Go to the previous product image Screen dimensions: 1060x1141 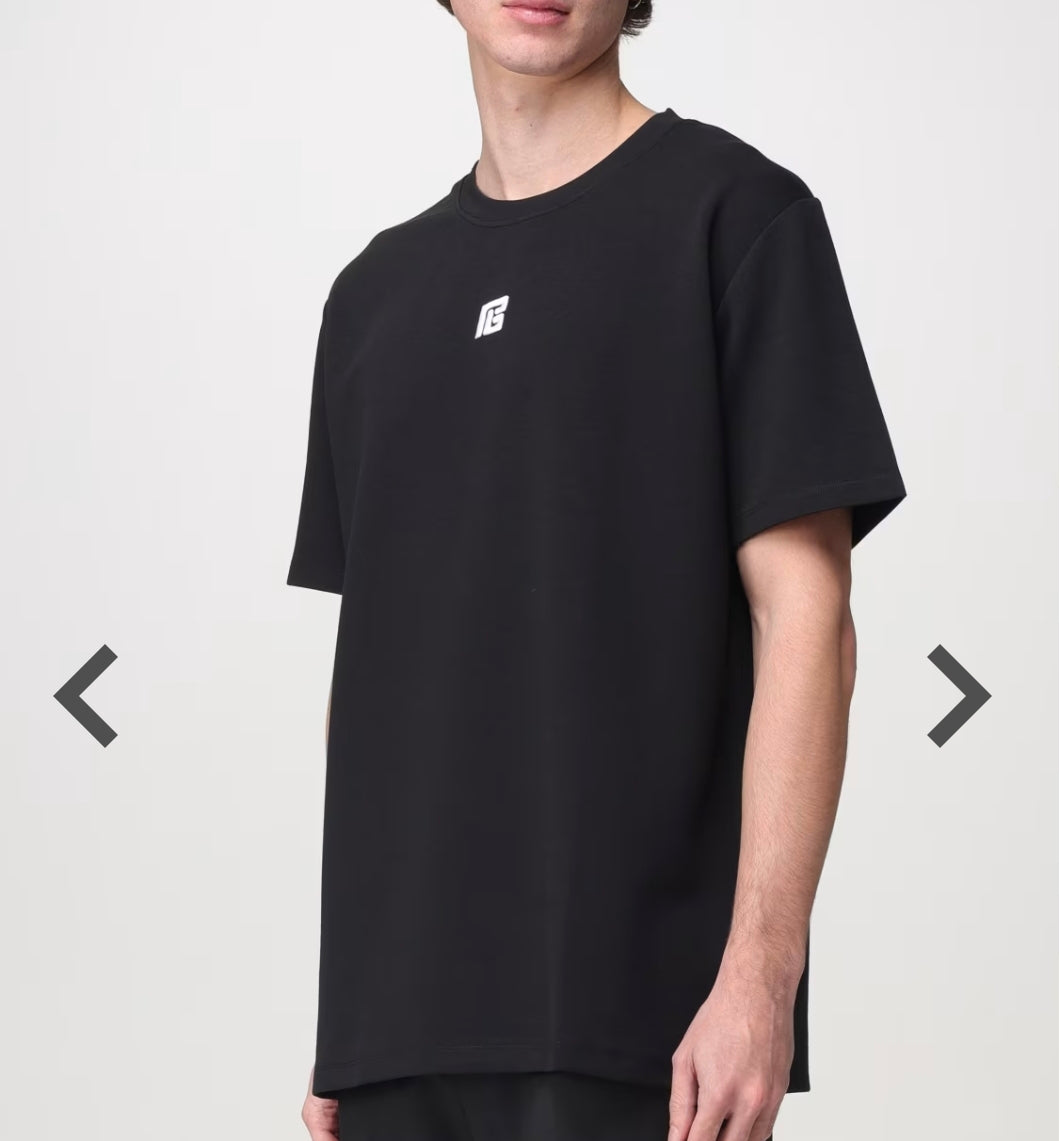86,695
